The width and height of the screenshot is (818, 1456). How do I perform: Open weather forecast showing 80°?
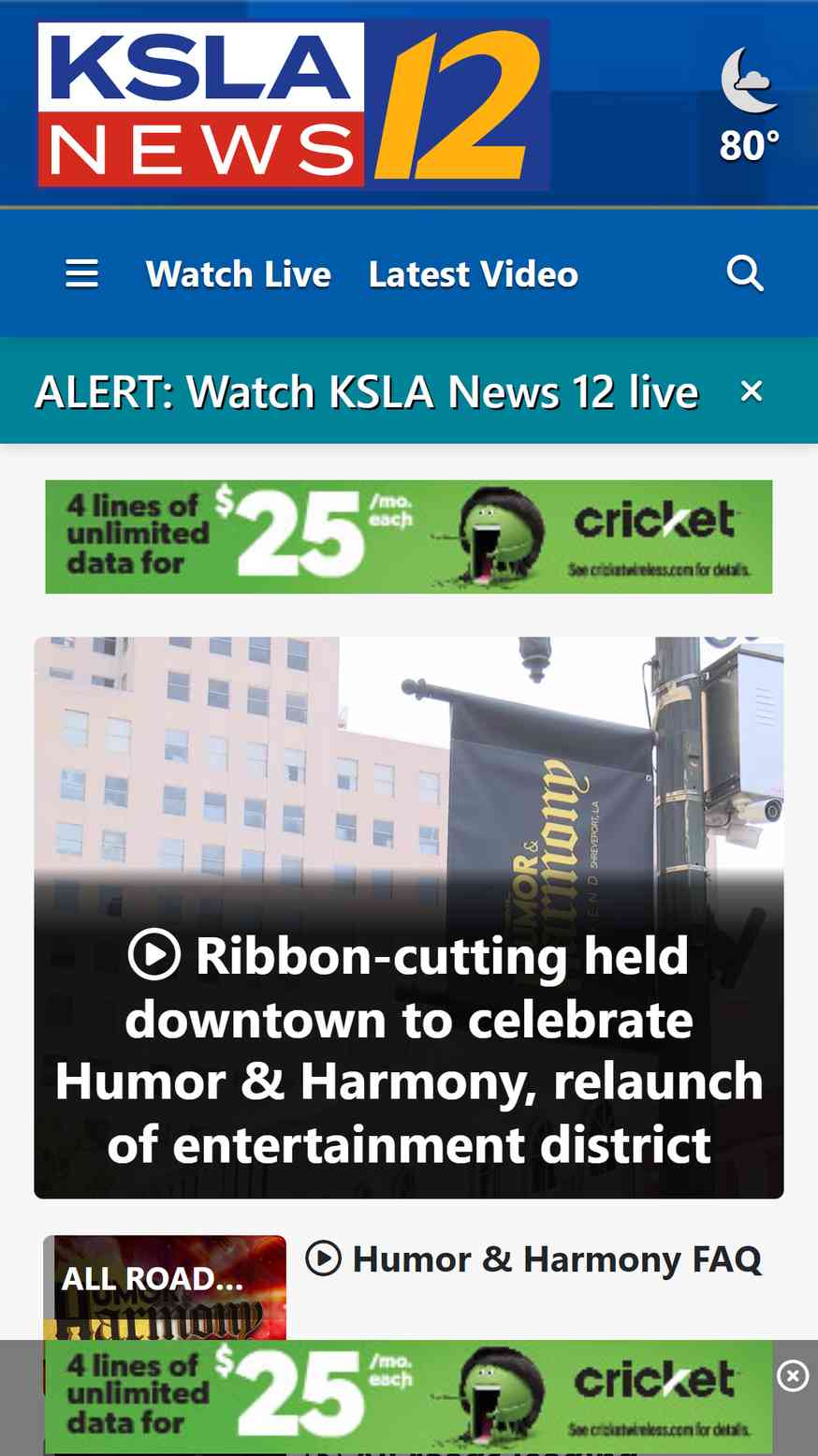[x=750, y=107]
